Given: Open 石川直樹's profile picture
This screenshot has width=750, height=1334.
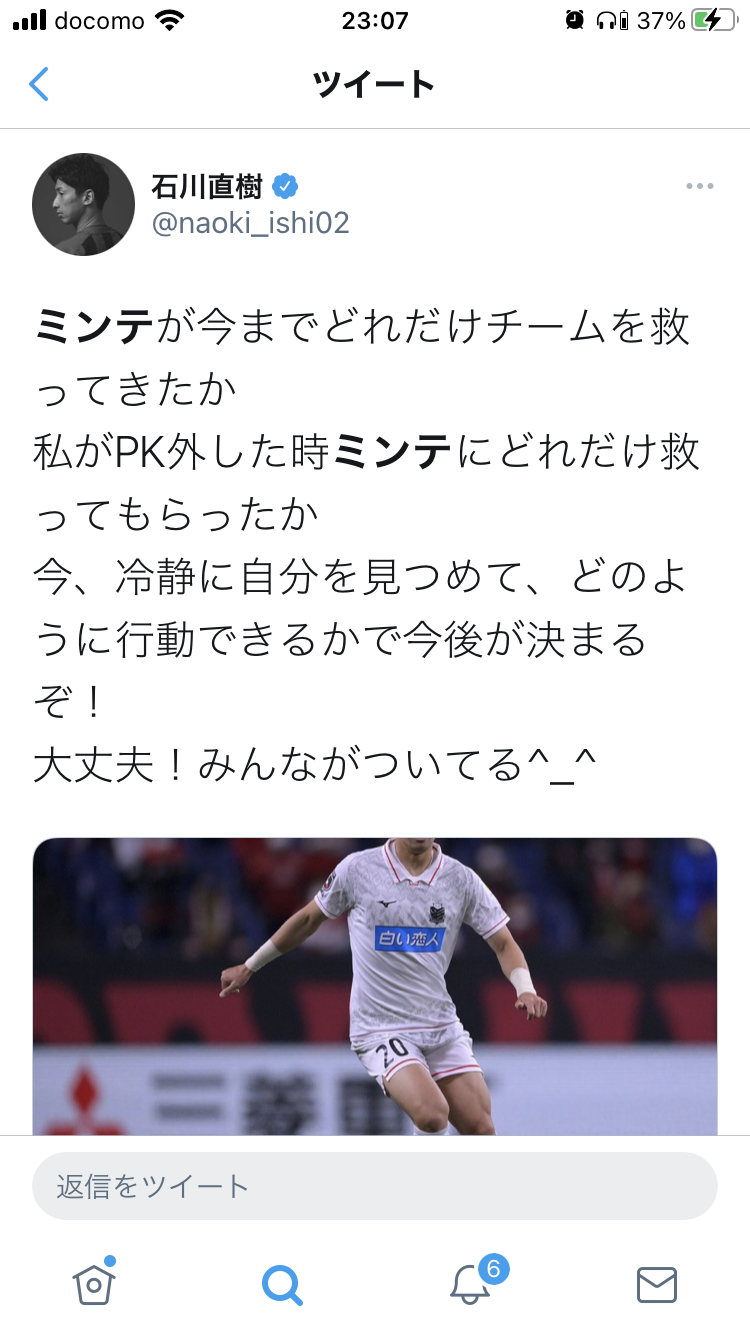Looking at the screenshot, I should coord(84,204).
